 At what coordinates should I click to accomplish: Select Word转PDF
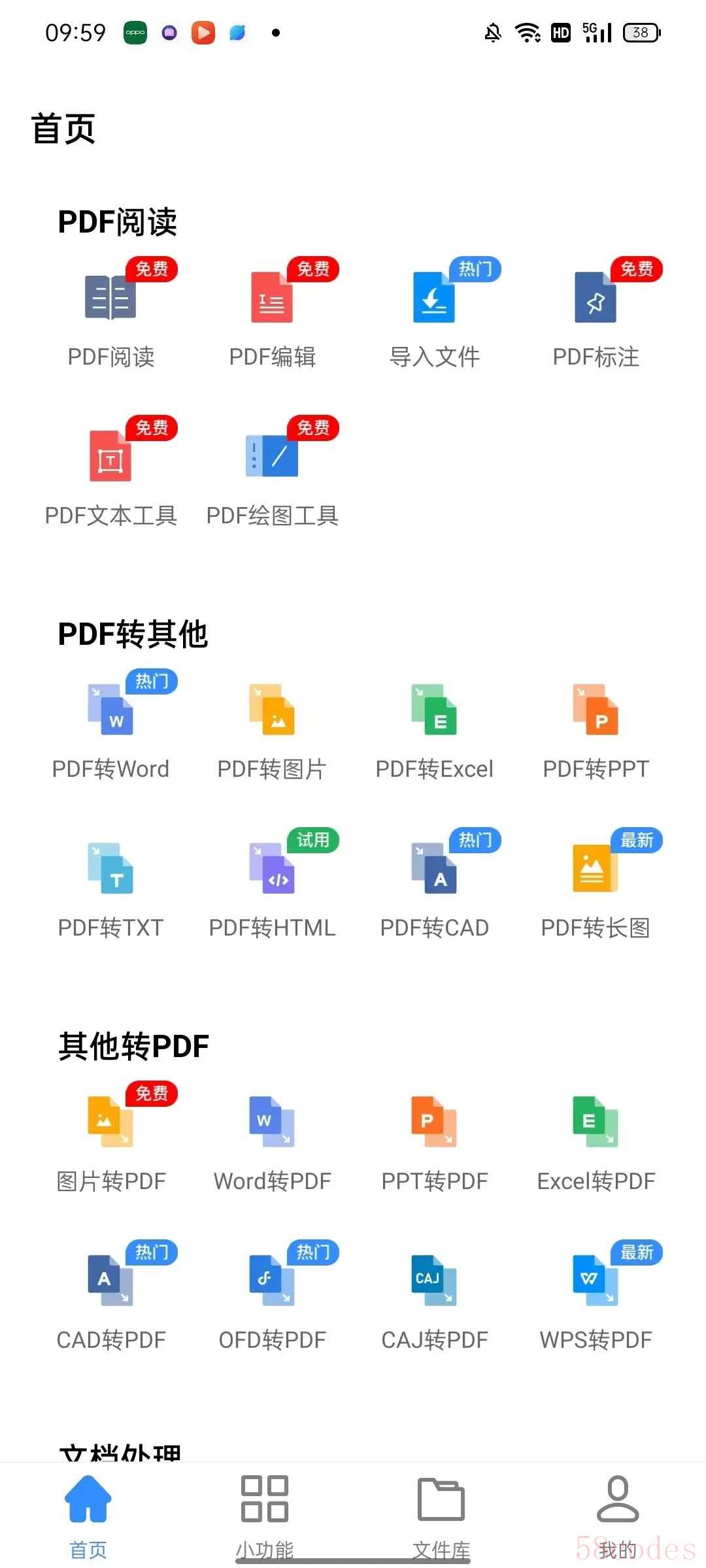coord(273,1138)
